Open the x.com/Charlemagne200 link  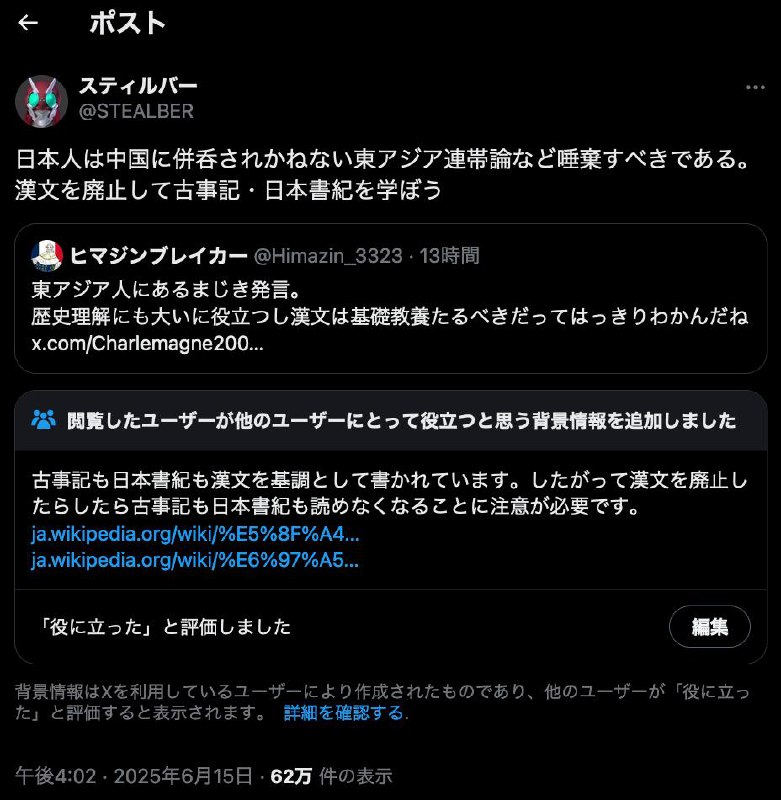147,343
